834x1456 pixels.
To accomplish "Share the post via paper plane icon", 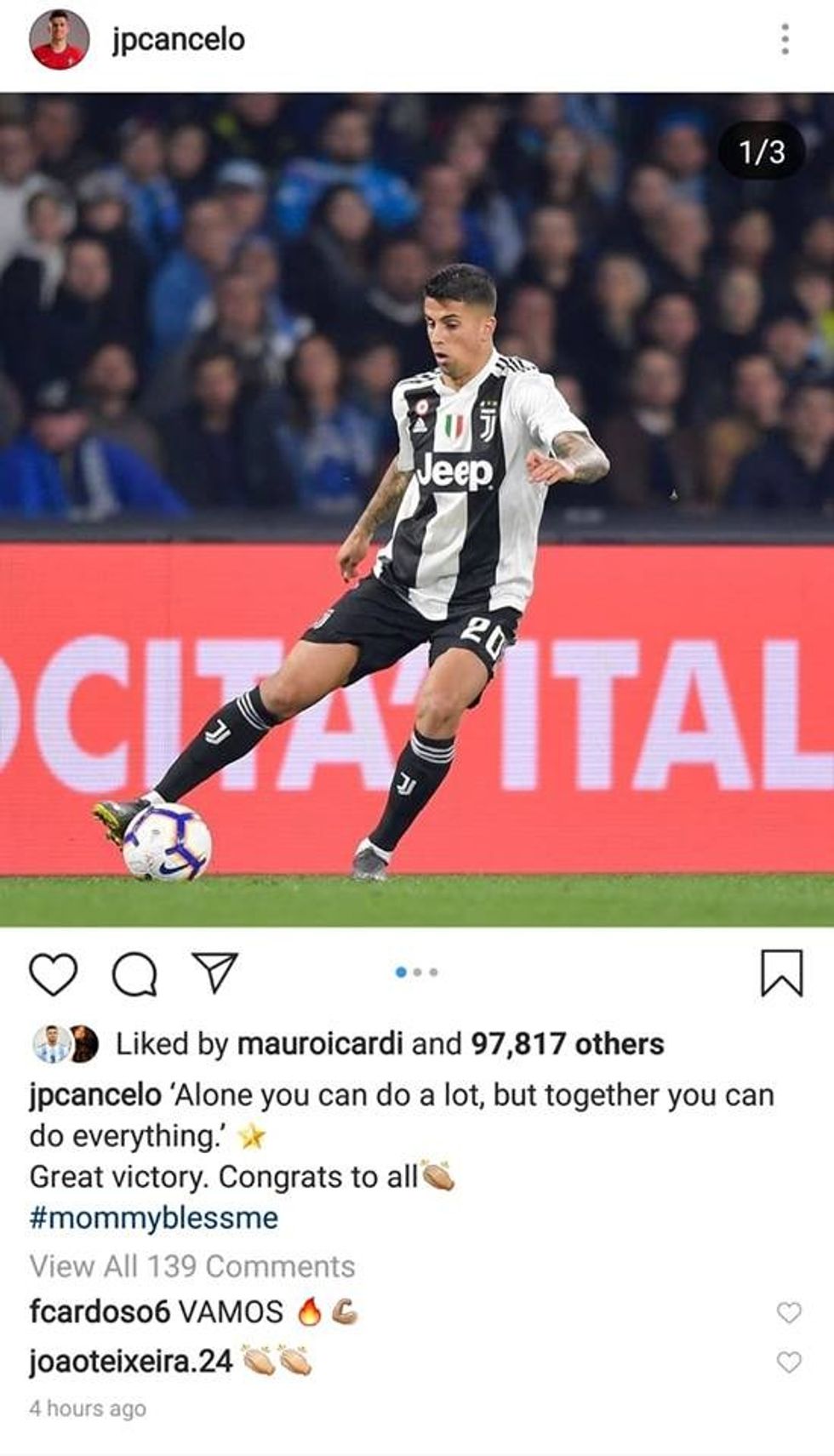I will click(x=214, y=972).
